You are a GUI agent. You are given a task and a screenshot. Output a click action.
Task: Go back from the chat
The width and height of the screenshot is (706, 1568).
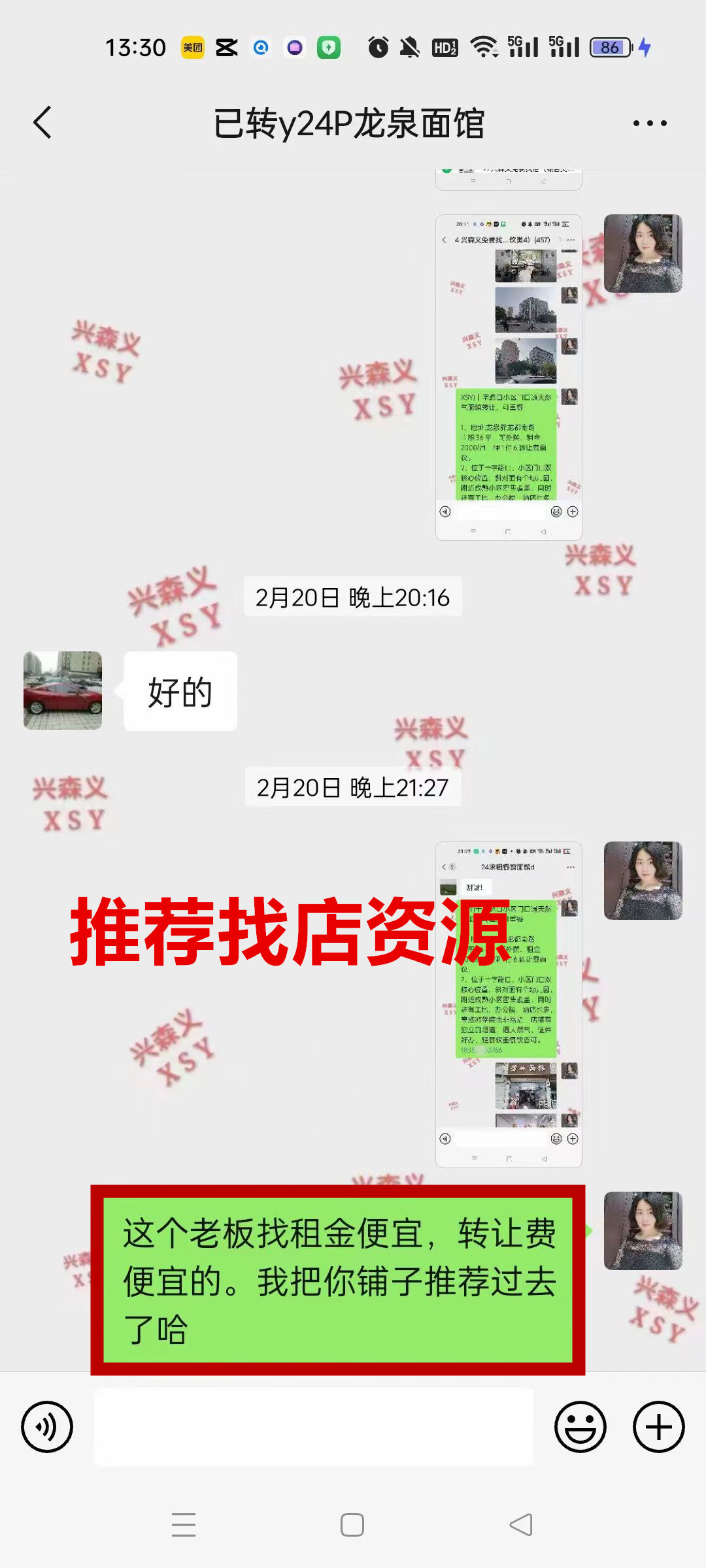tap(43, 122)
